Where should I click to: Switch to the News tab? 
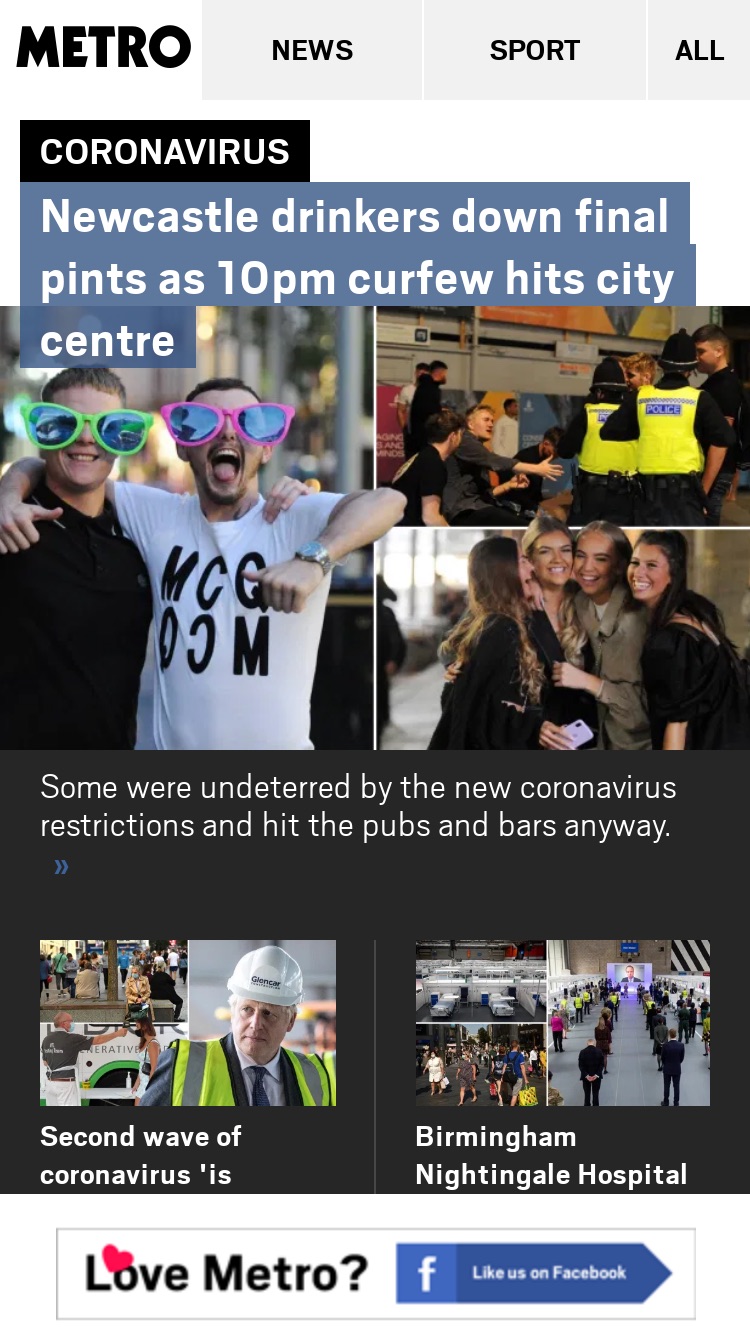[x=312, y=50]
